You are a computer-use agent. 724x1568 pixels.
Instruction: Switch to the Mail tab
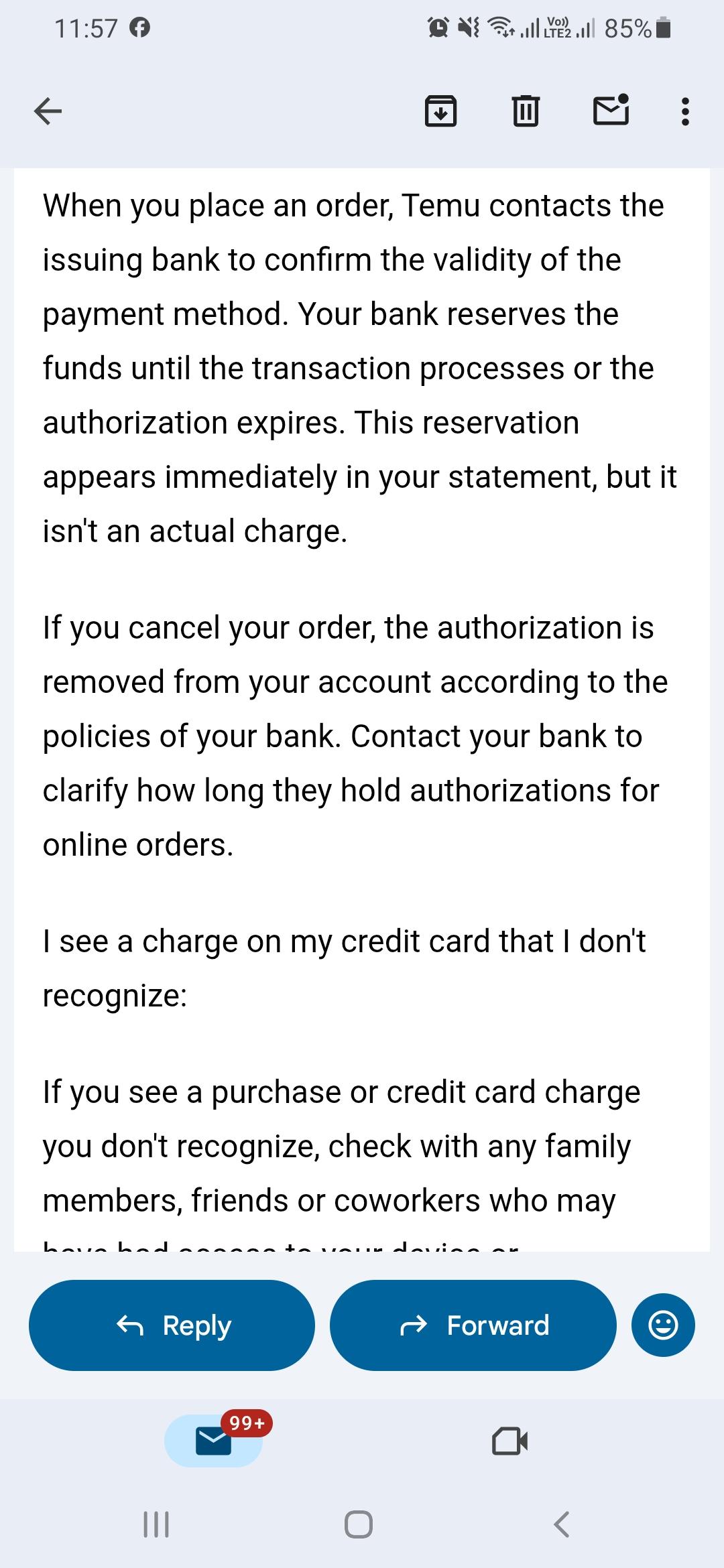tap(213, 1441)
